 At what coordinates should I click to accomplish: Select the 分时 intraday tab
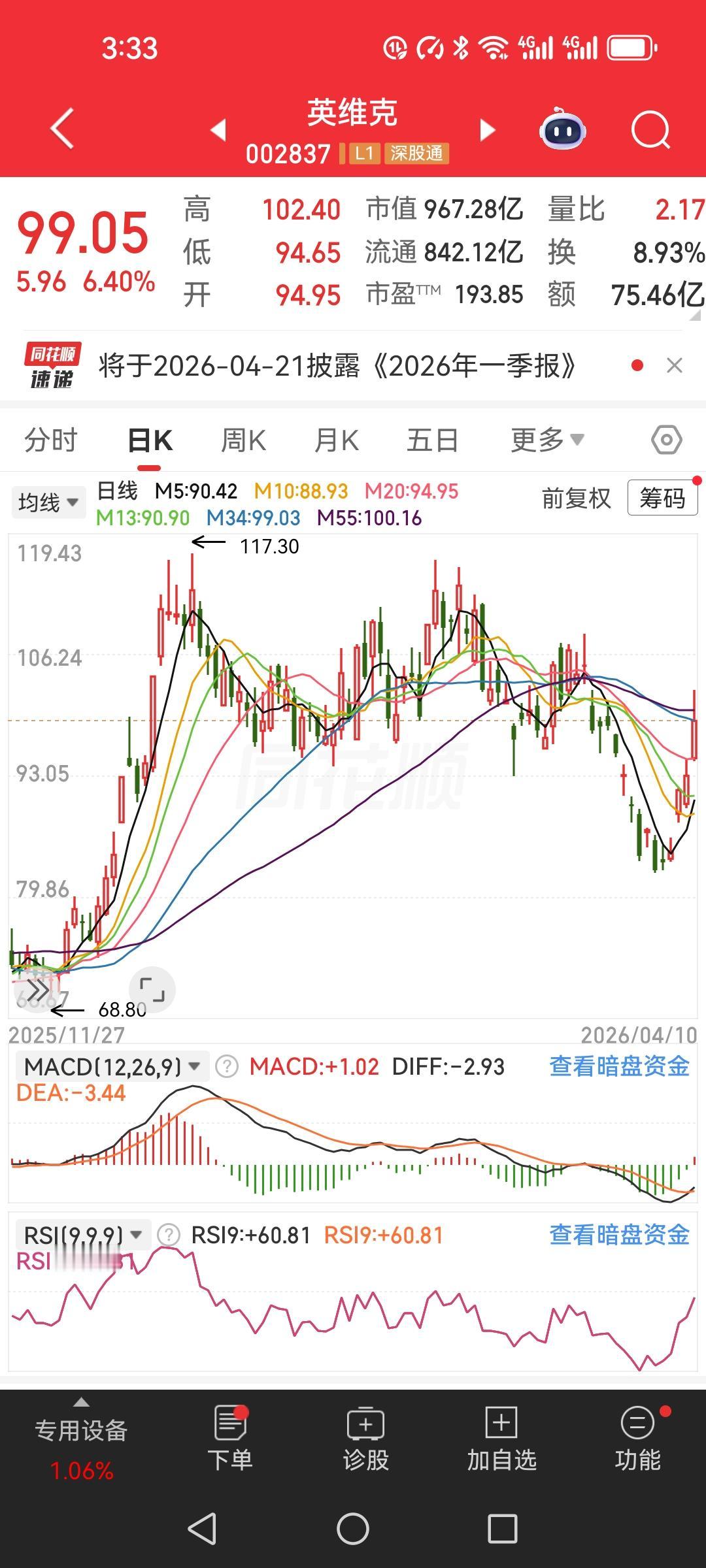52,440
